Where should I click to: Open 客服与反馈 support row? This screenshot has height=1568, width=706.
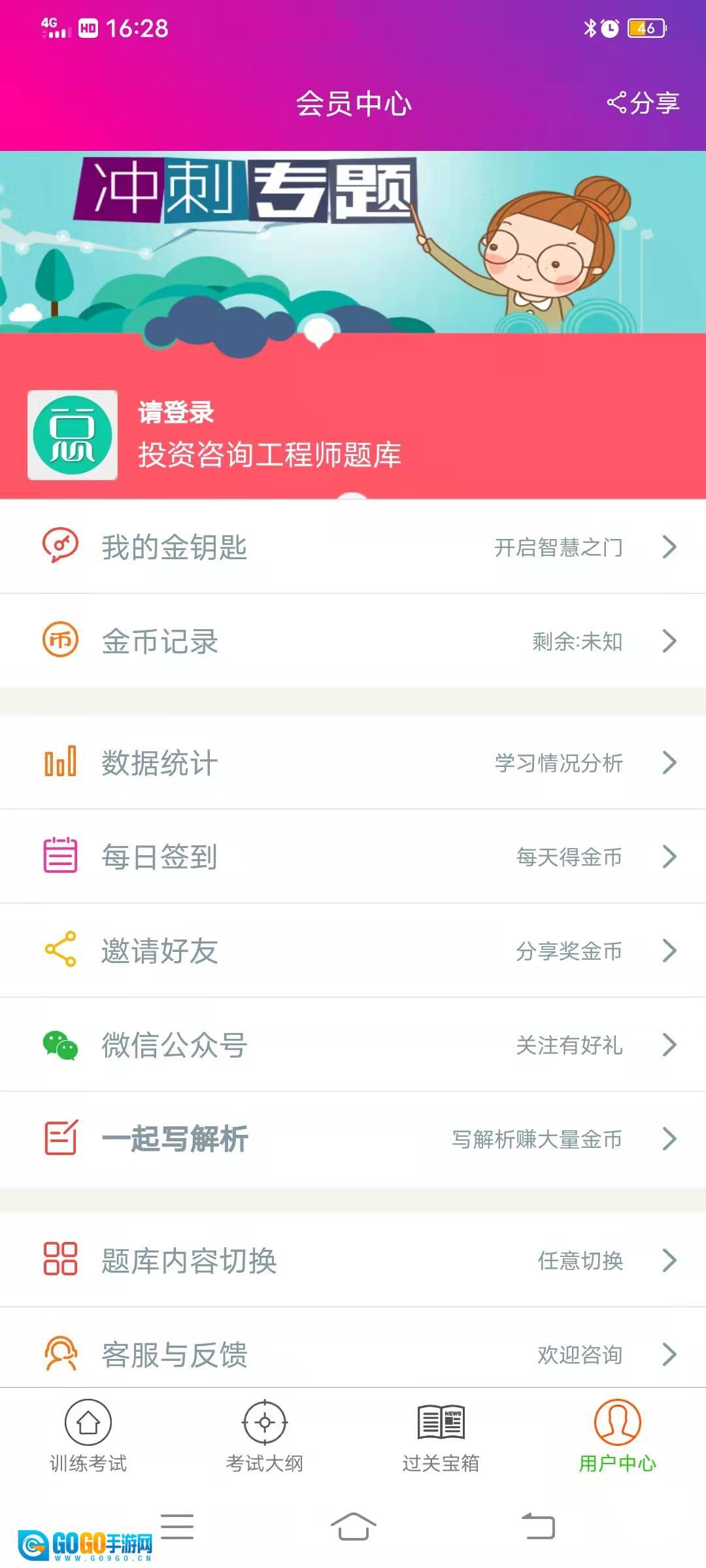pos(353,1354)
